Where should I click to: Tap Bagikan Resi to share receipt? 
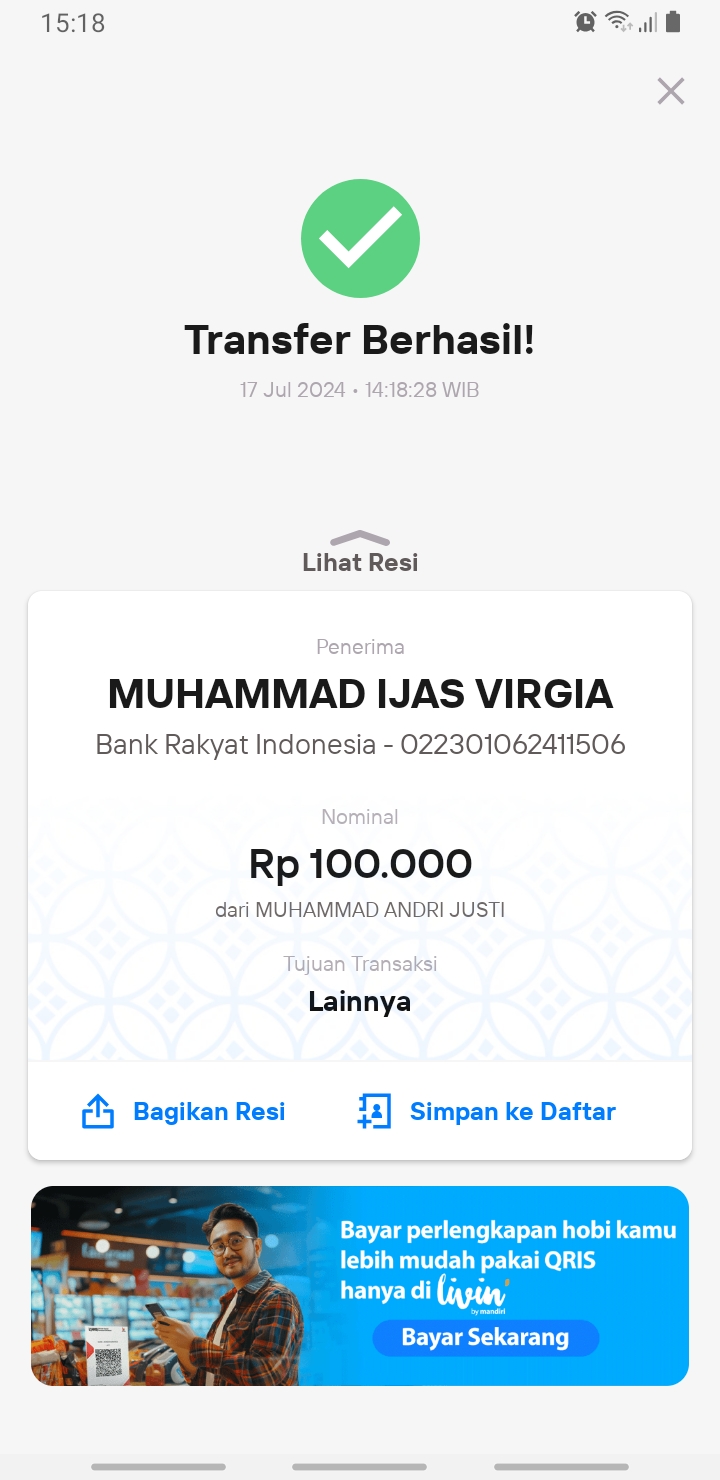pos(183,1111)
